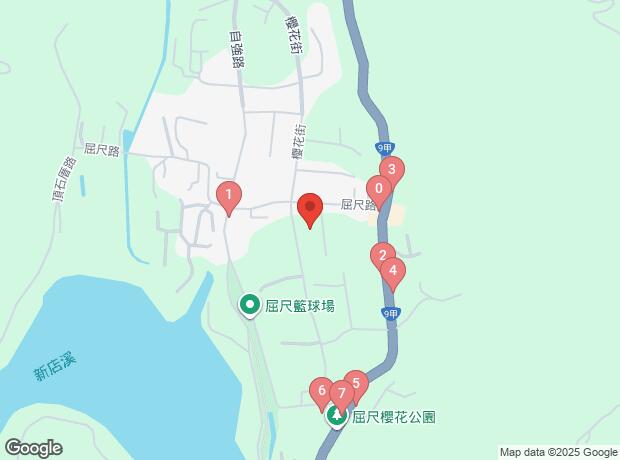Screen dimensions: 620x460
Task: Select map marker number 5
Action: pos(356,384)
